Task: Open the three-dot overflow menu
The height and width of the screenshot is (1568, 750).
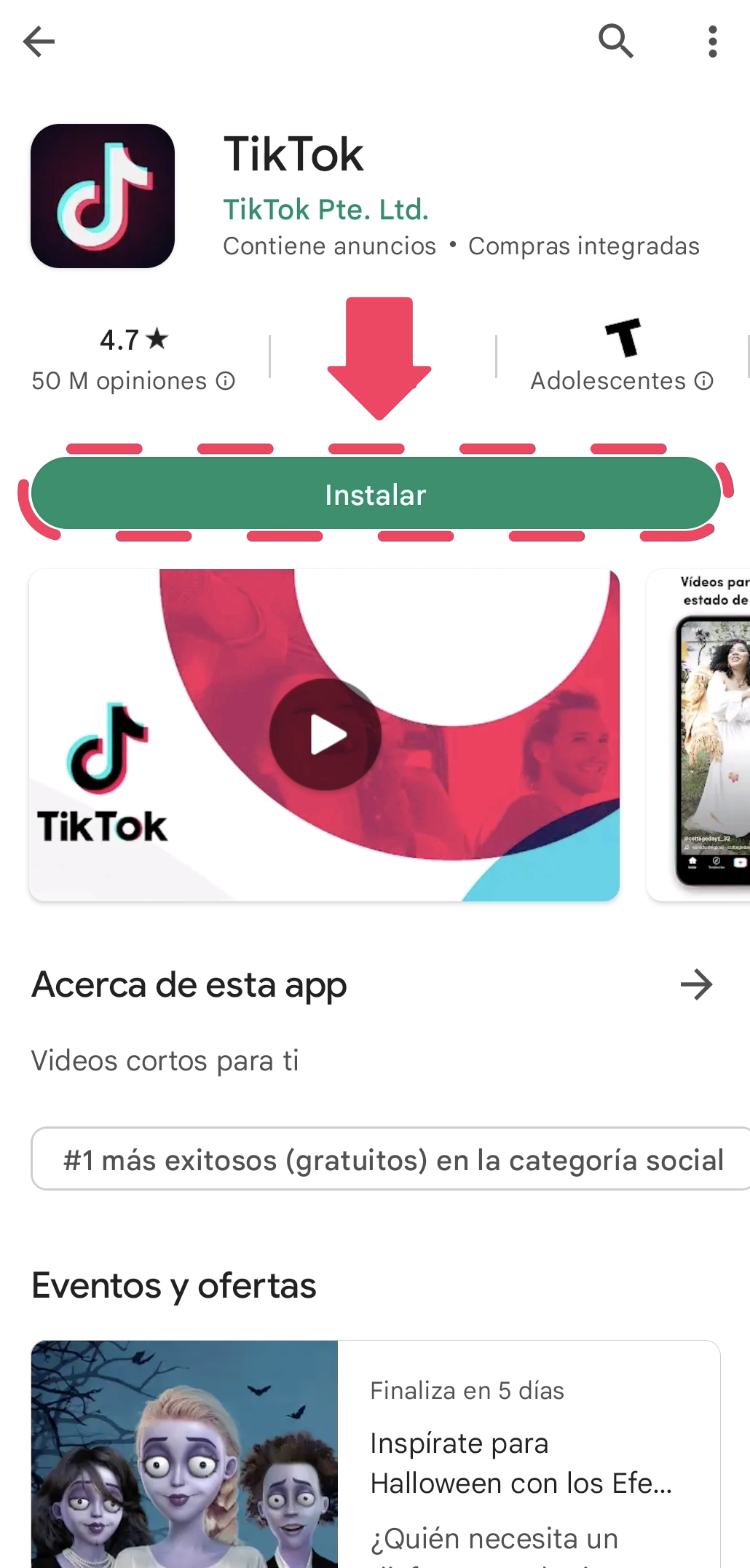Action: pyautogui.click(x=711, y=41)
